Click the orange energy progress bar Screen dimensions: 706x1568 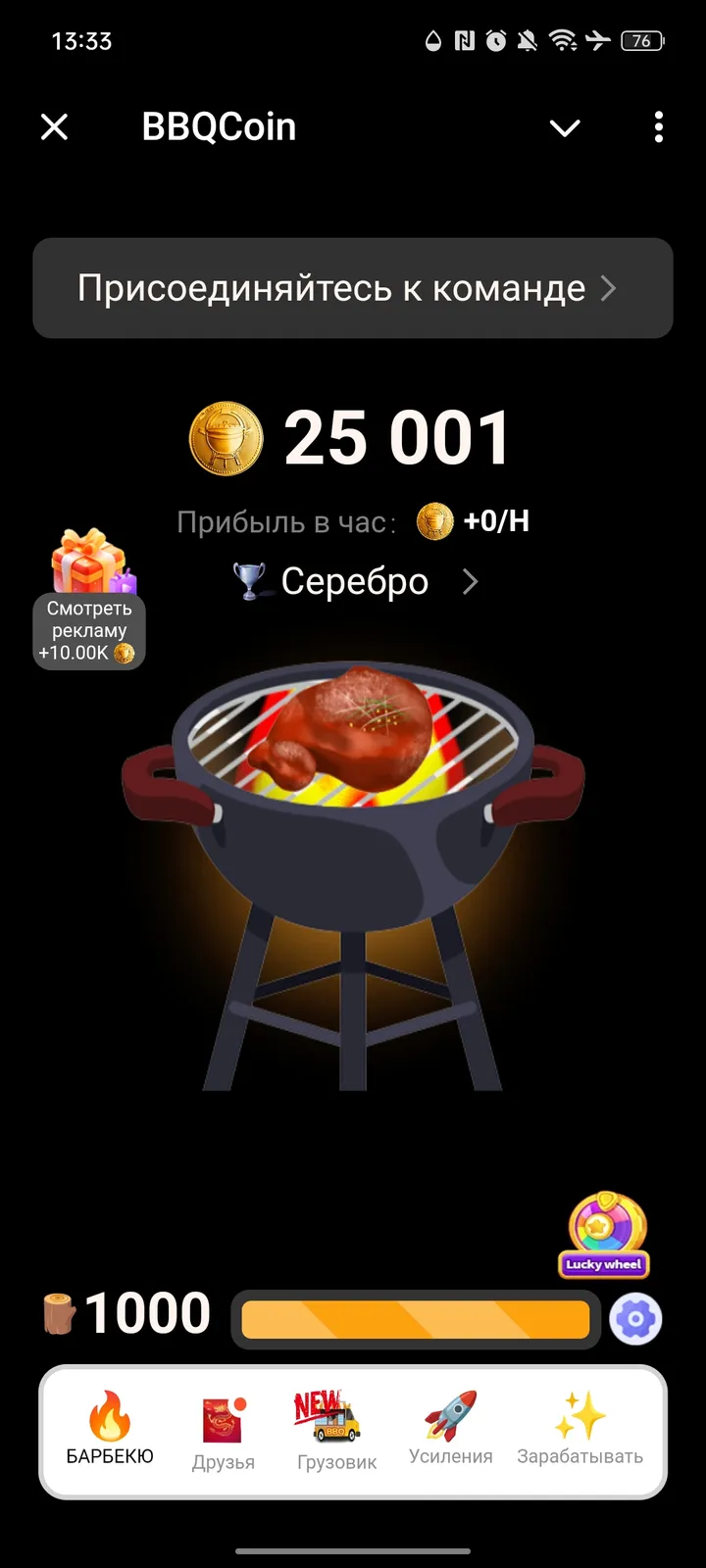click(414, 1320)
